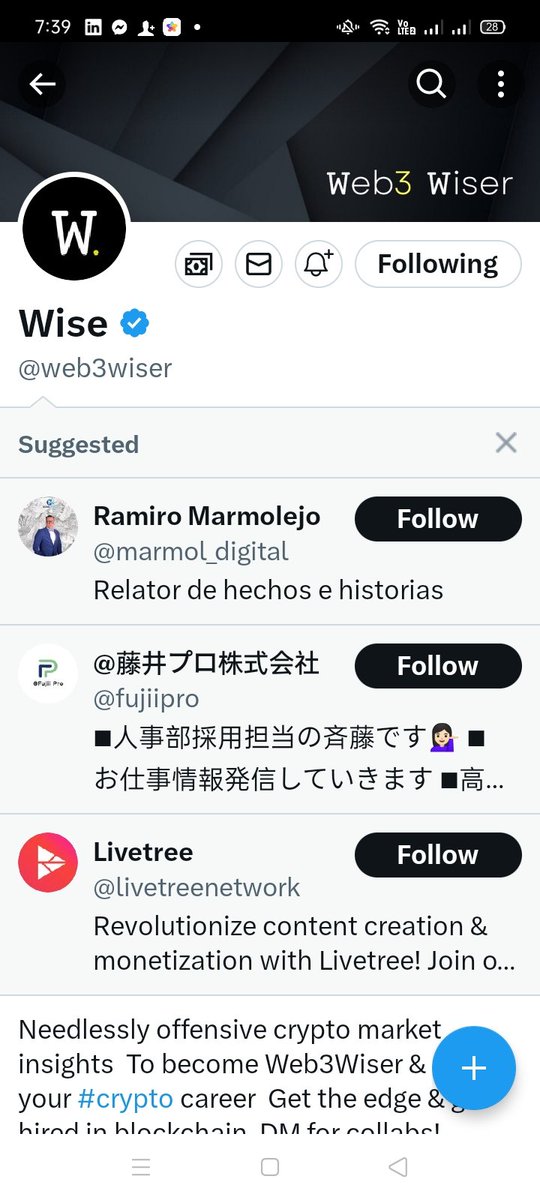Go back using the top-left arrow
The height and width of the screenshot is (1200, 540).
pos(42,85)
